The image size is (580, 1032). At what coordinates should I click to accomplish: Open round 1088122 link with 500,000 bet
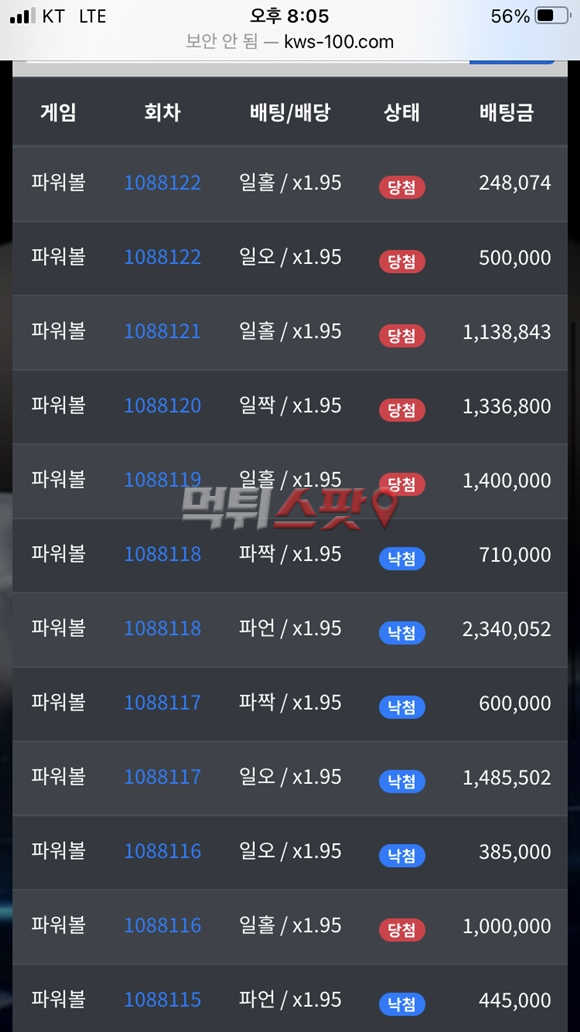coord(162,257)
